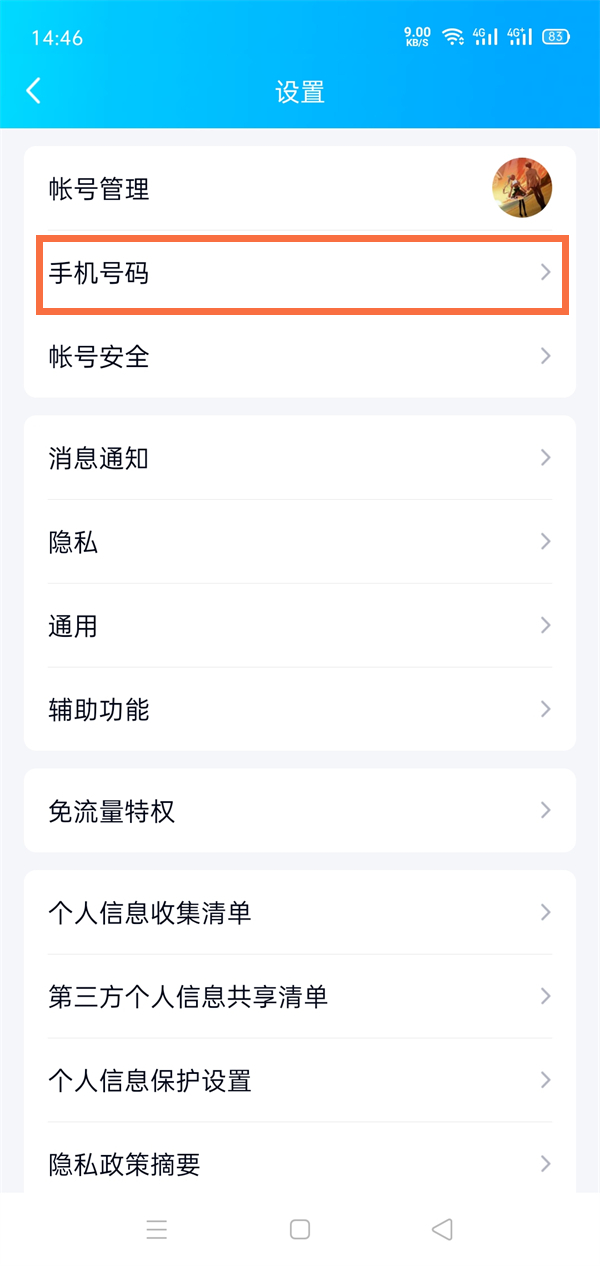The height and width of the screenshot is (1266, 600).
Task: Open the 隐私 settings
Action: pyautogui.click(x=300, y=542)
